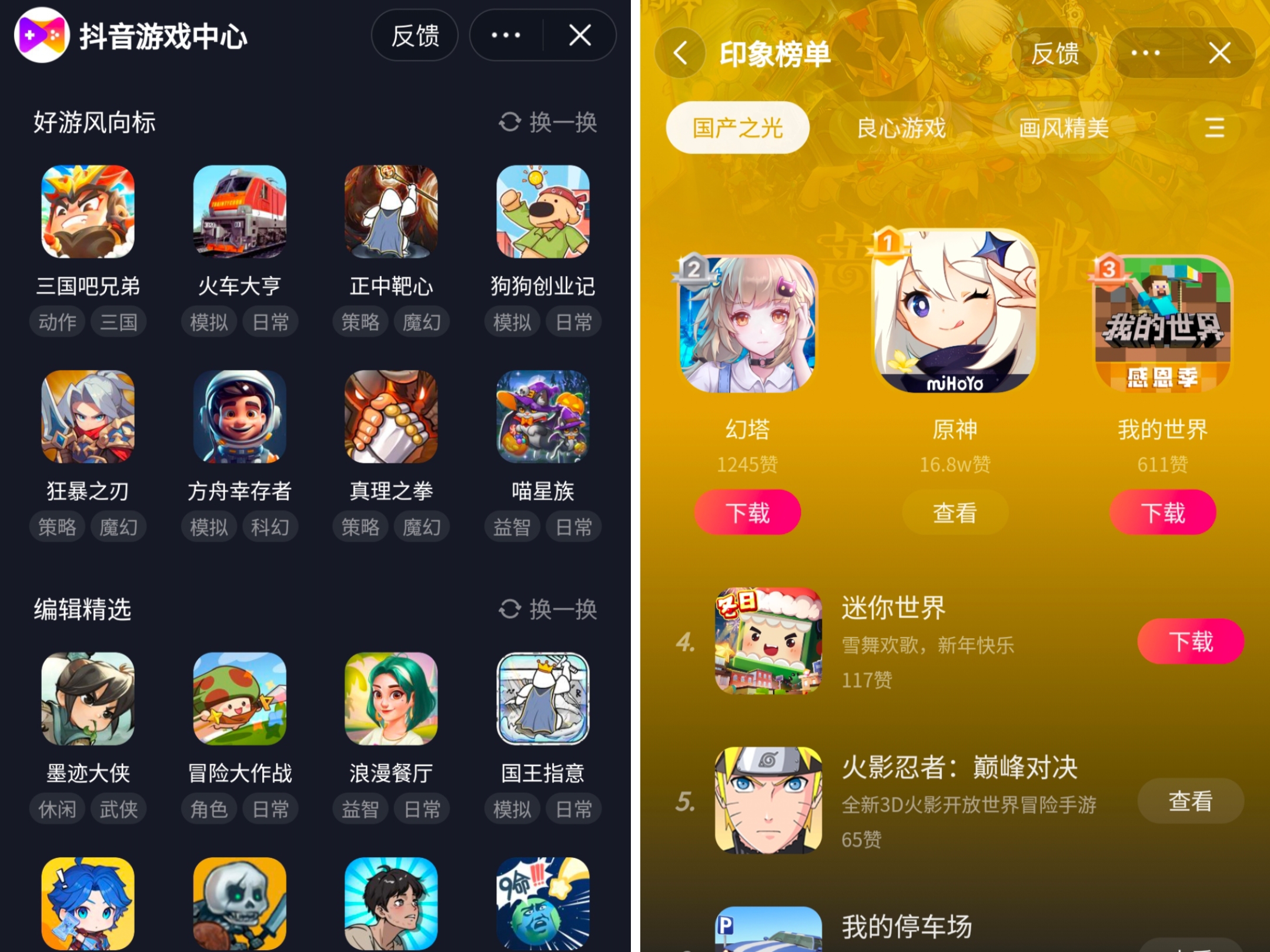Download 迷你世界 from the list
The width and height of the screenshot is (1270, 952).
pos(1190,641)
